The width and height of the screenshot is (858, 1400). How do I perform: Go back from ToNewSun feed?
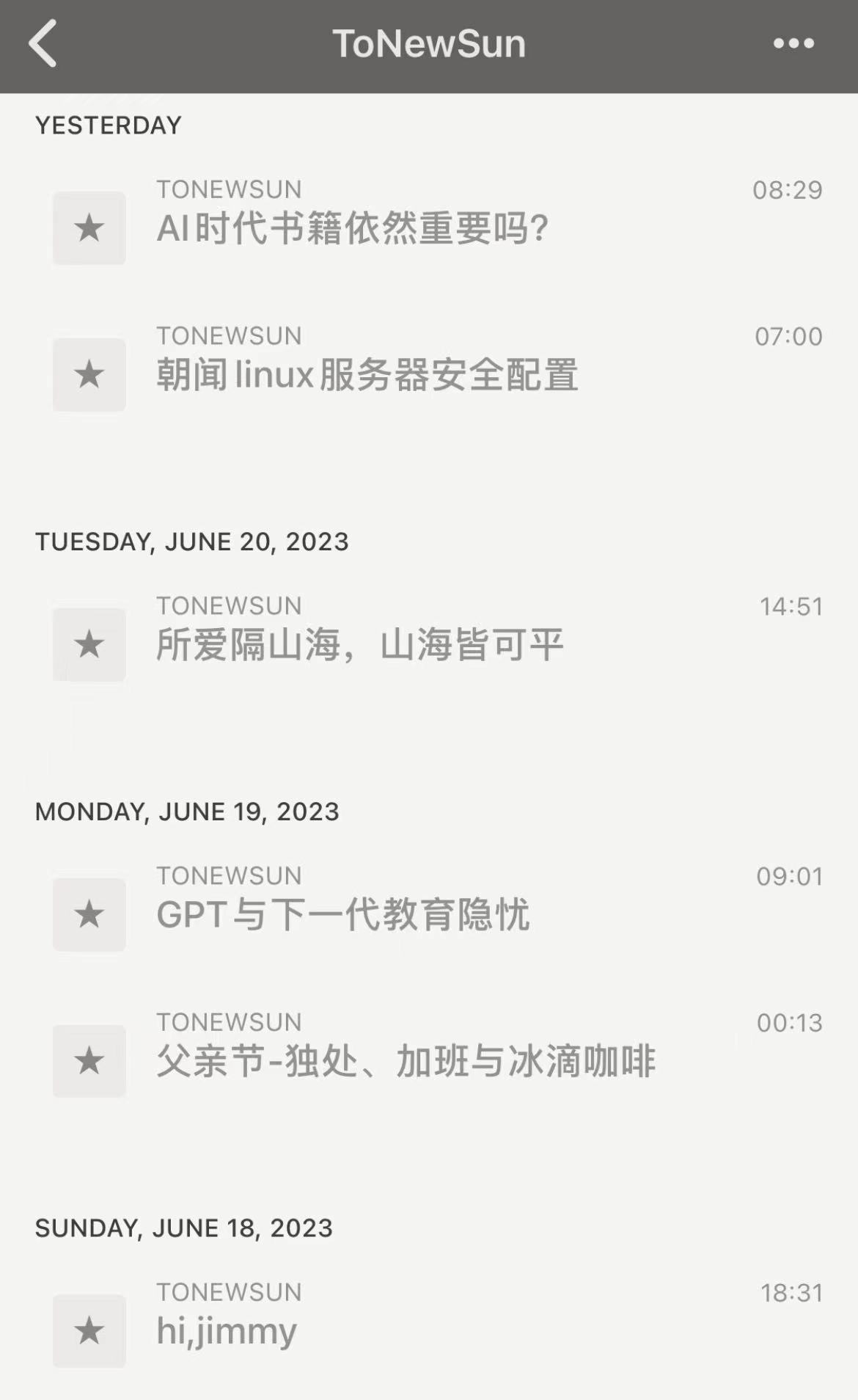point(43,44)
